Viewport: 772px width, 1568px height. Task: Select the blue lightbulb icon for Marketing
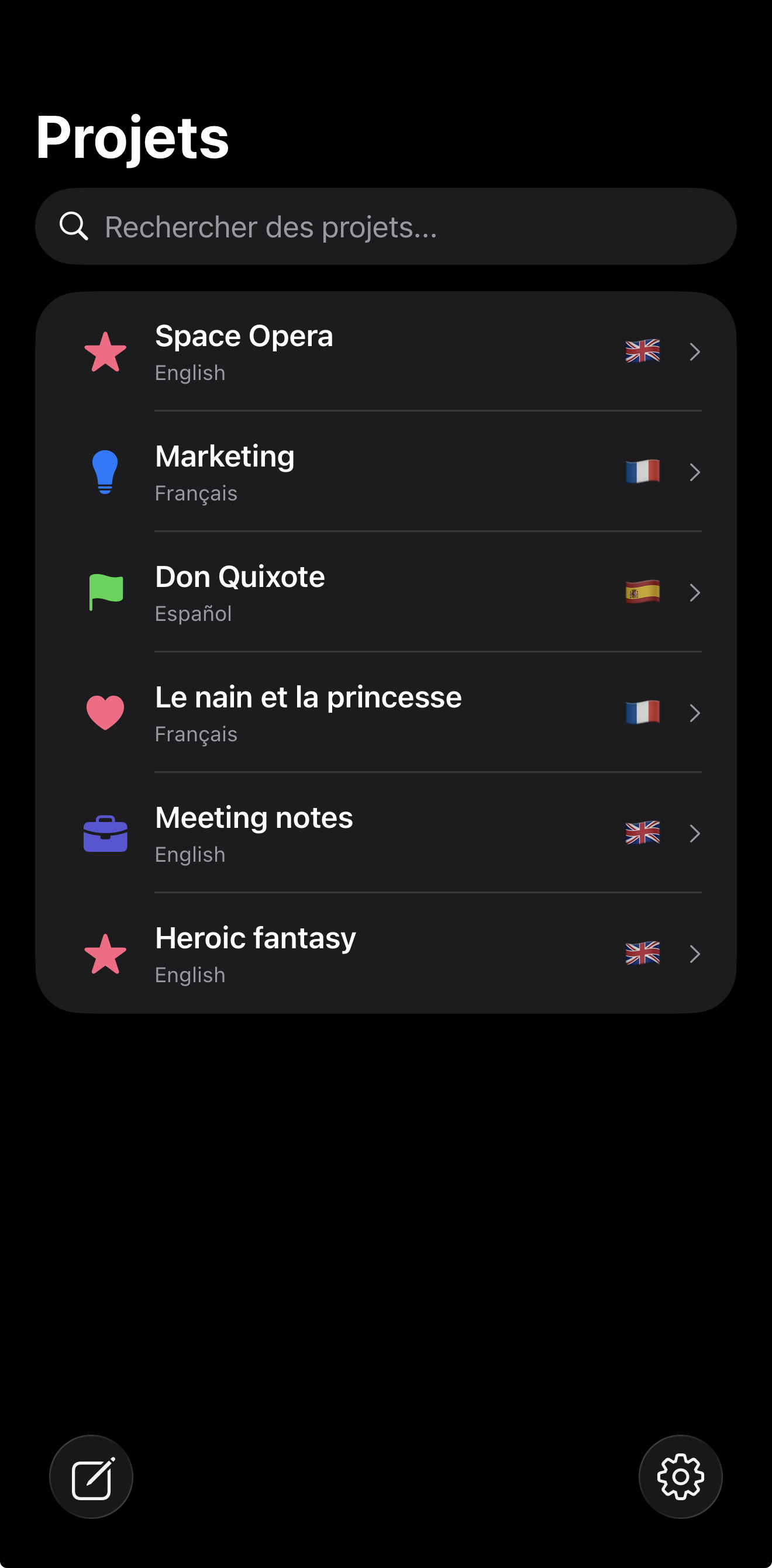click(x=105, y=472)
